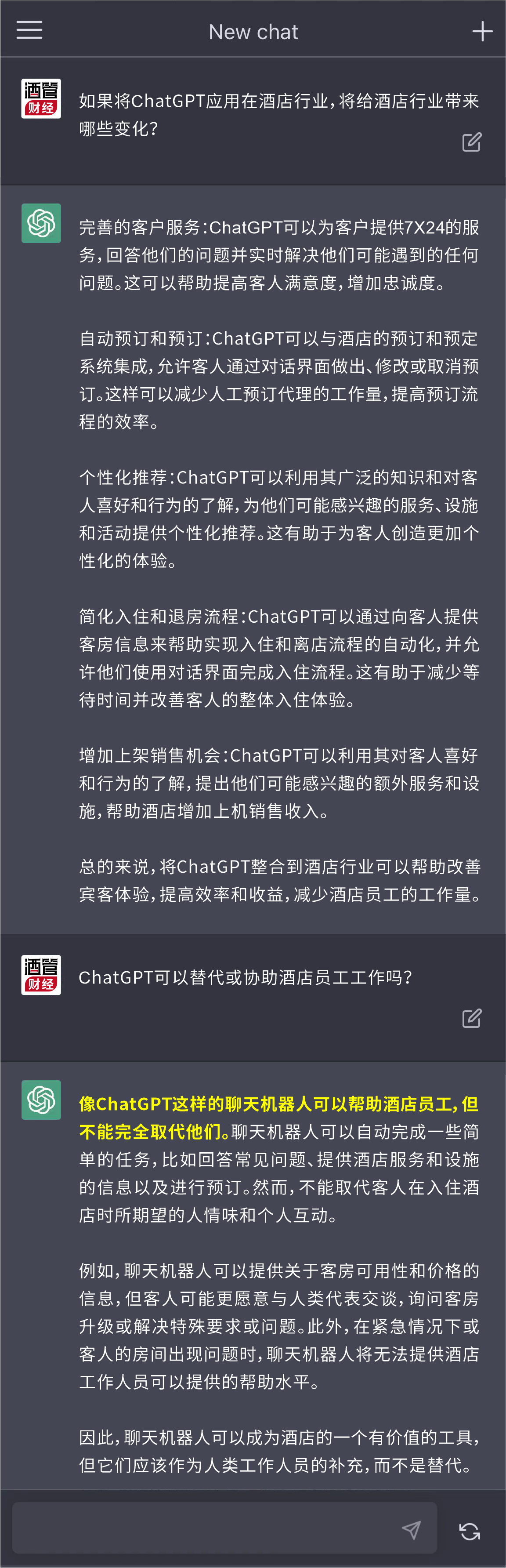Edit the question about replacing hotel staff
Screen dimensions: 506x1568
point(471,1018)
